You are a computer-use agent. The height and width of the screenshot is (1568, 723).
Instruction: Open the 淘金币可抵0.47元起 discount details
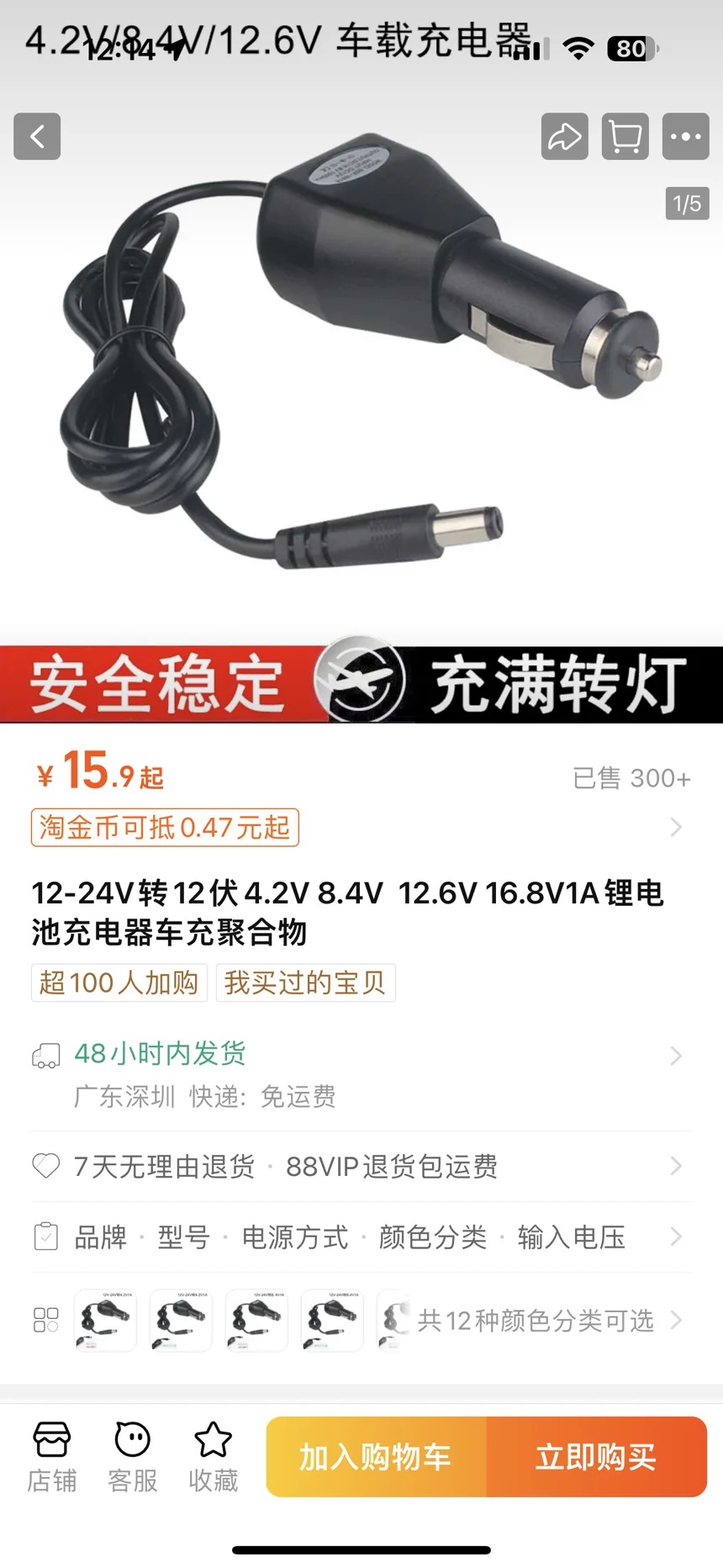click(x=165, y=828)
